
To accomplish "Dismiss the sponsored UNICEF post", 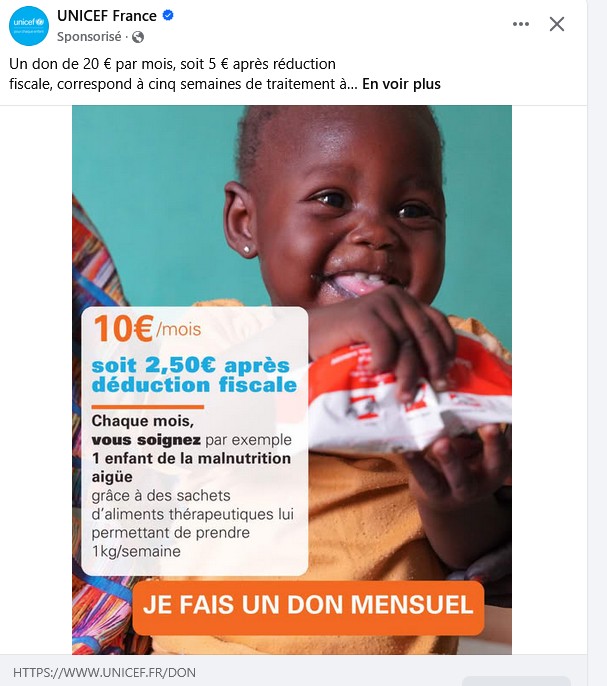I will pos(557,24).
